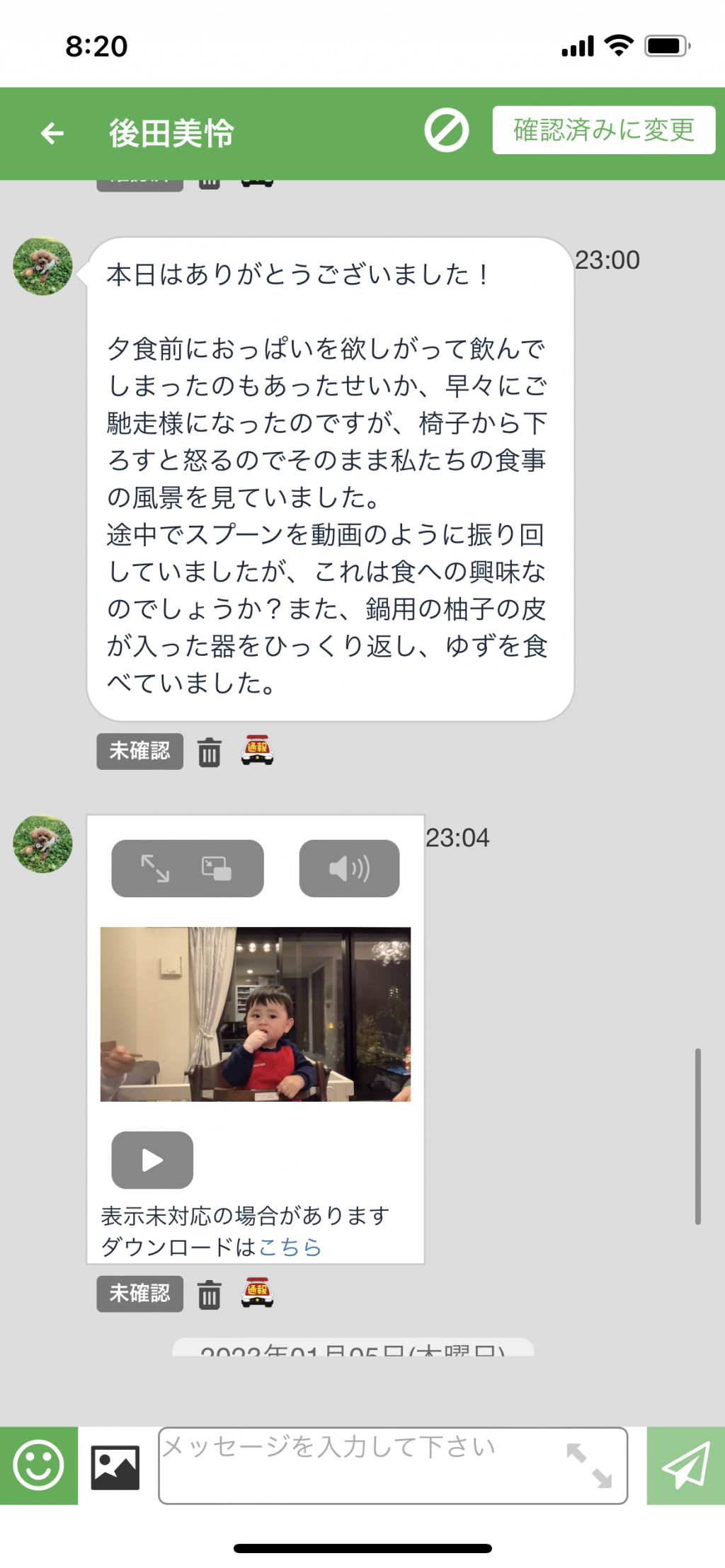Screen dimensions: 725x1568
Task: Delete the 23:00 text message
Action: click(209, 751)
